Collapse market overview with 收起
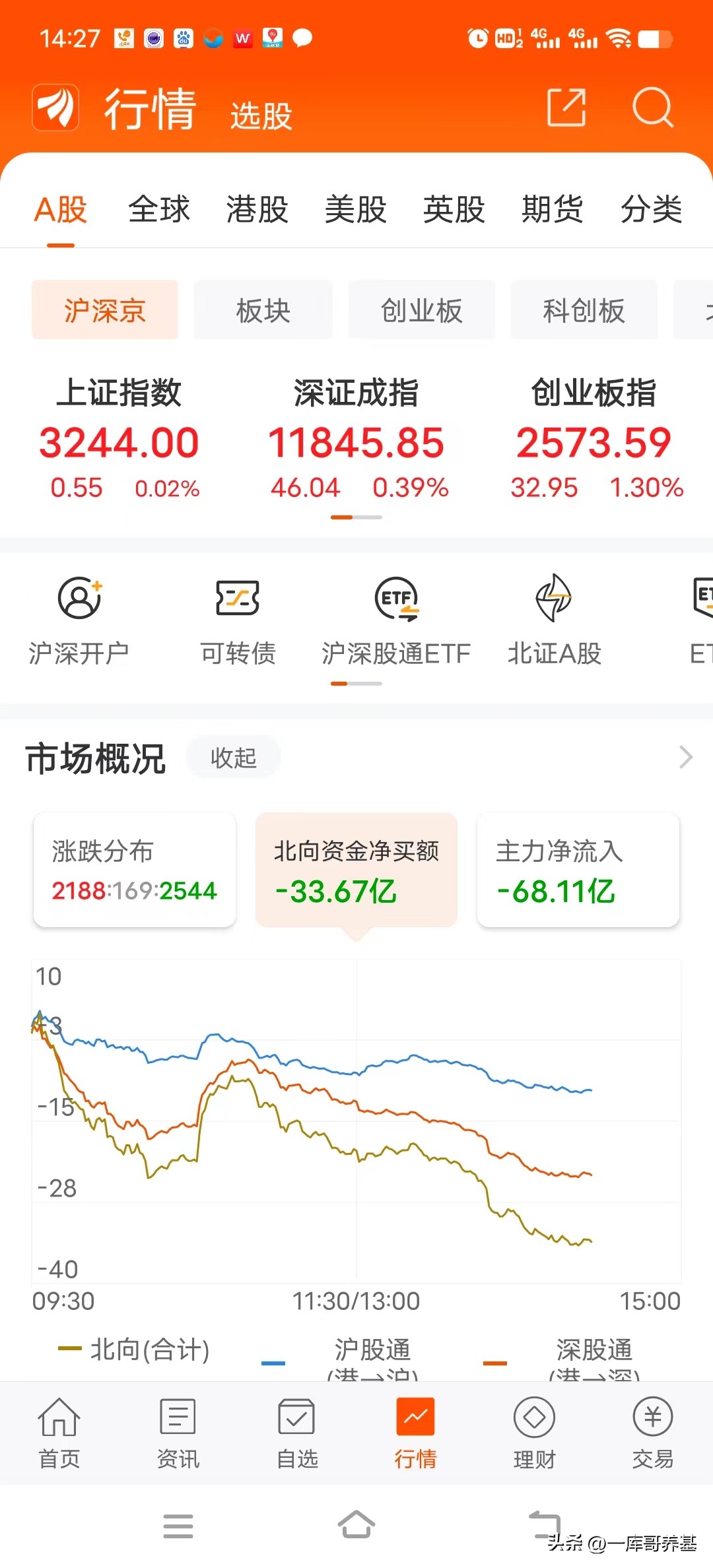Viewport: 713px width, 1568px height. pyautogui.click(x=233, y=758)
